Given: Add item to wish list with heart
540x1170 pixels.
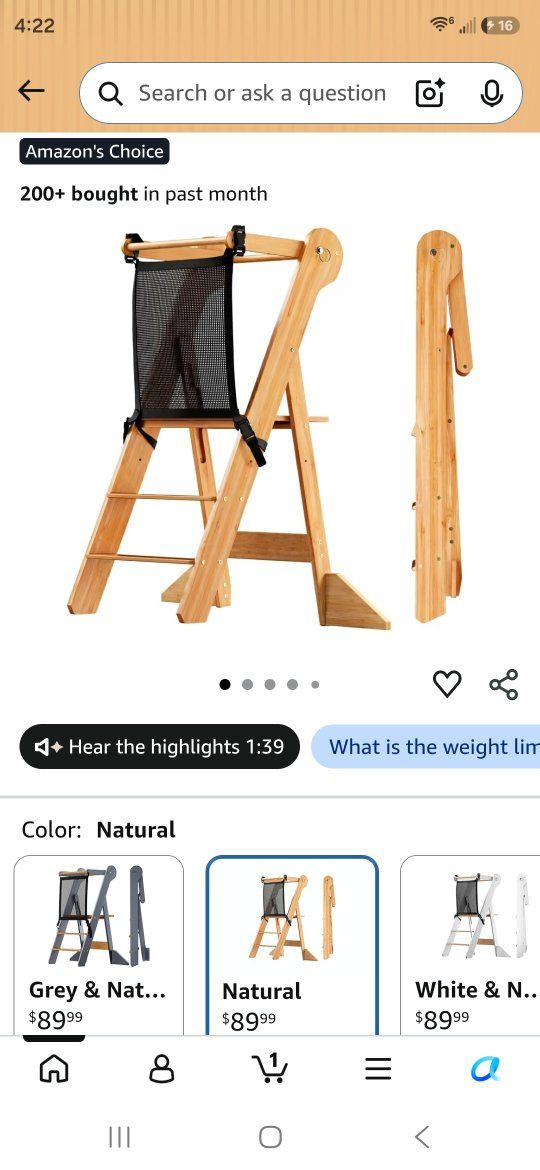Looking at the screenshot, I should pyautogui.click(x=448, y=683).
